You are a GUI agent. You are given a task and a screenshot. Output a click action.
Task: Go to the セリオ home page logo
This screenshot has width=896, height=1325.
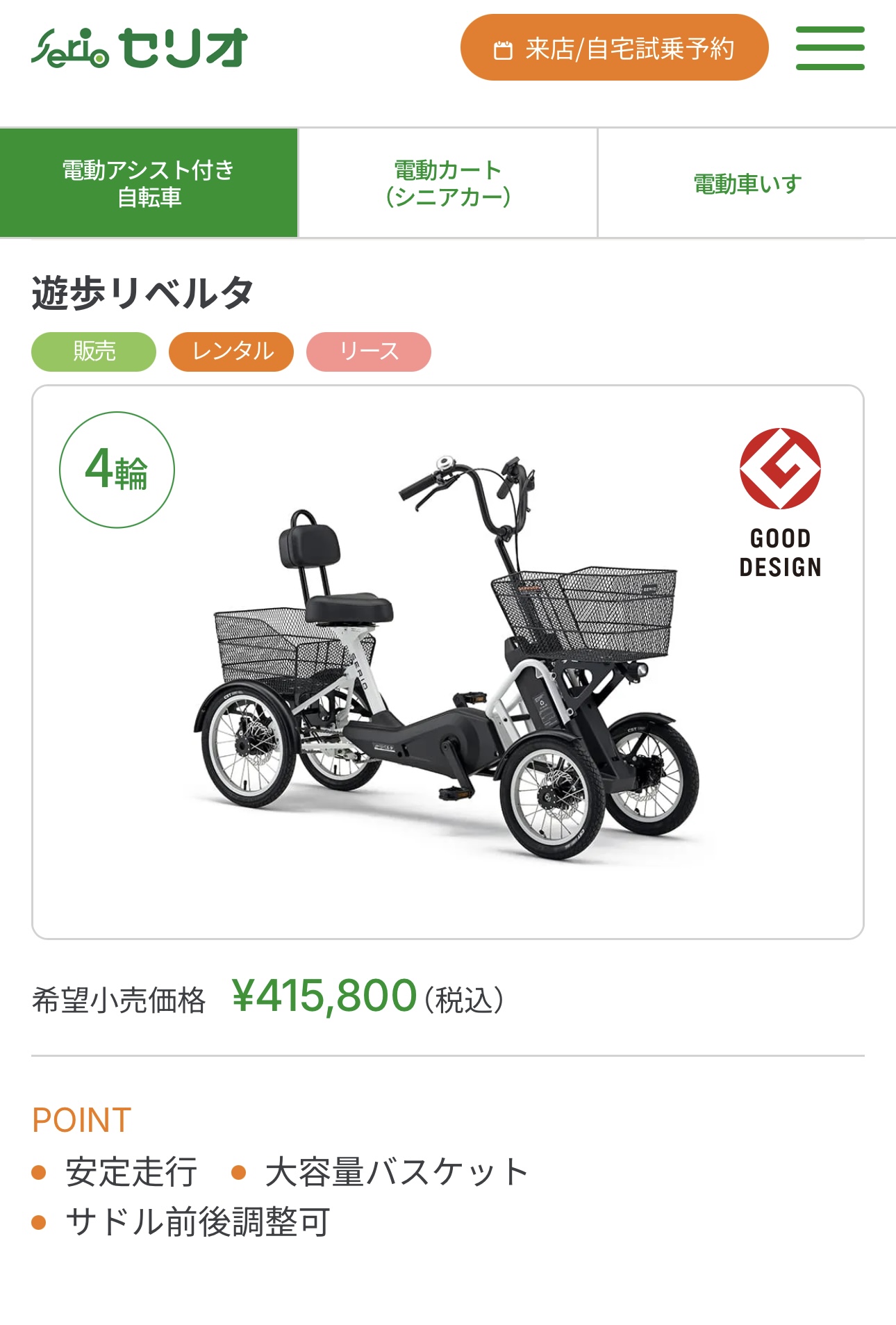coord(139,48)
